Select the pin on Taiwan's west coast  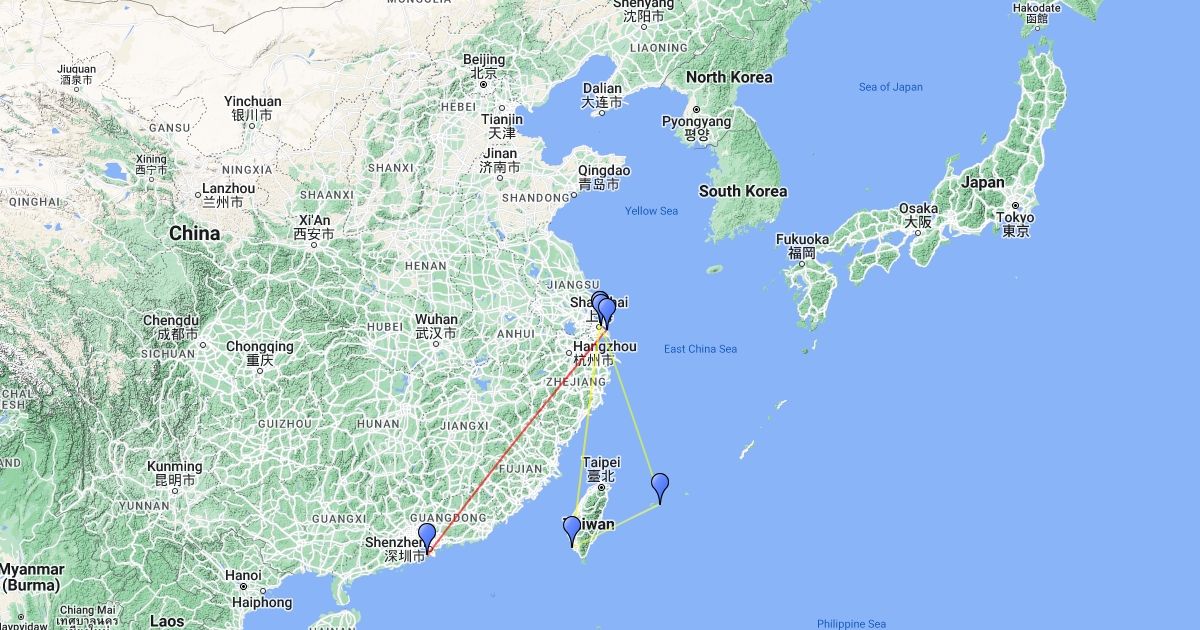click(x=572, y=529)
